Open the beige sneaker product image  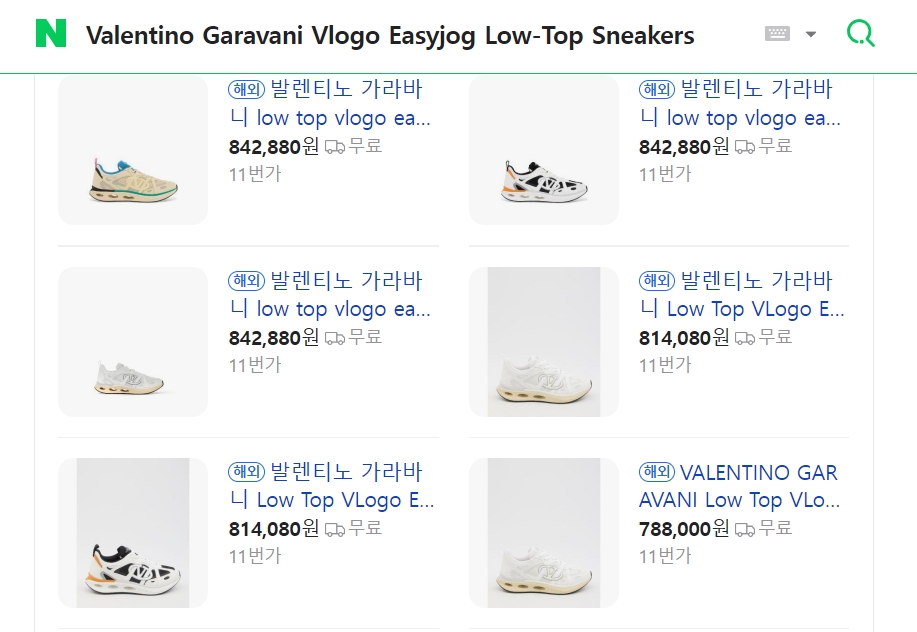tap(133, 150)
